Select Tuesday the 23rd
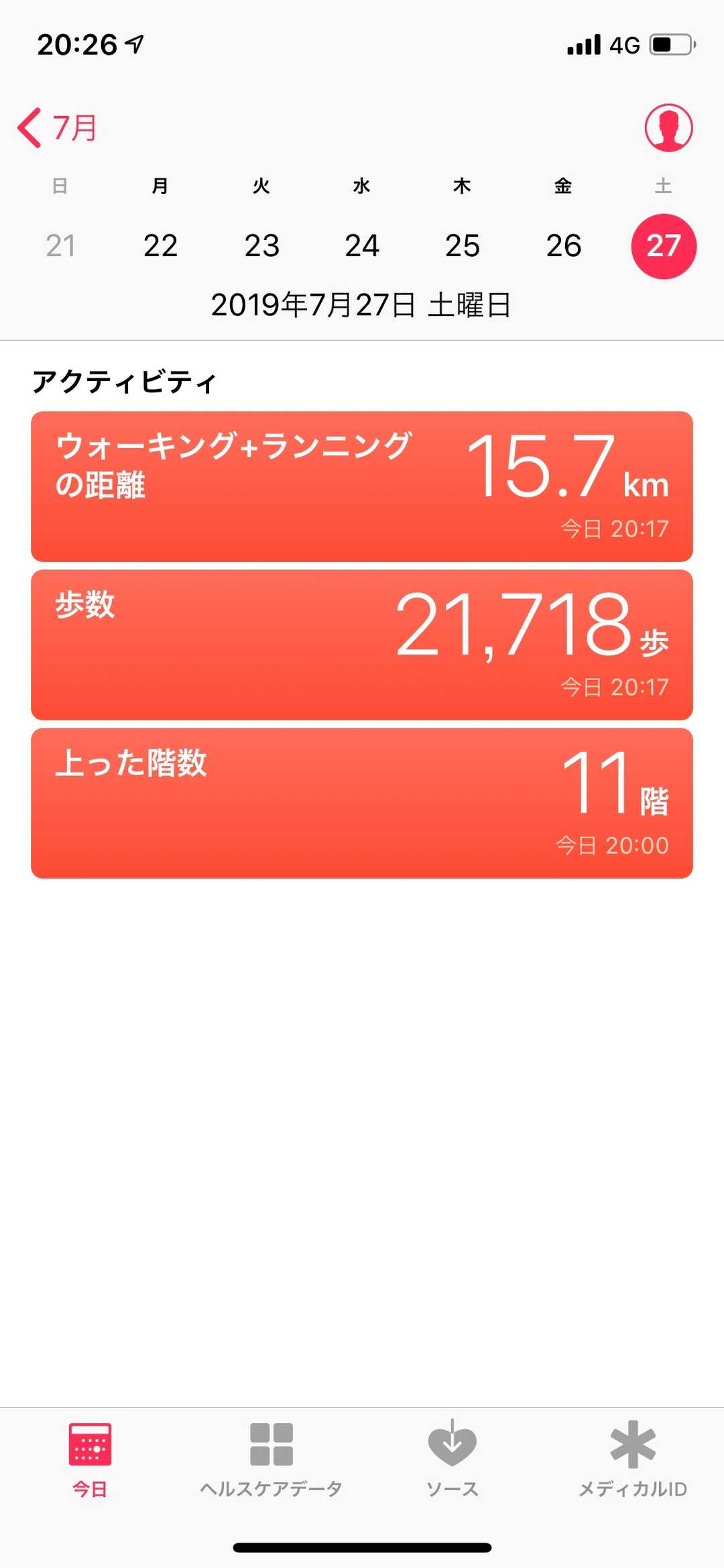Viewport: 724px width, 1568px height. click(x=261, y=245)
